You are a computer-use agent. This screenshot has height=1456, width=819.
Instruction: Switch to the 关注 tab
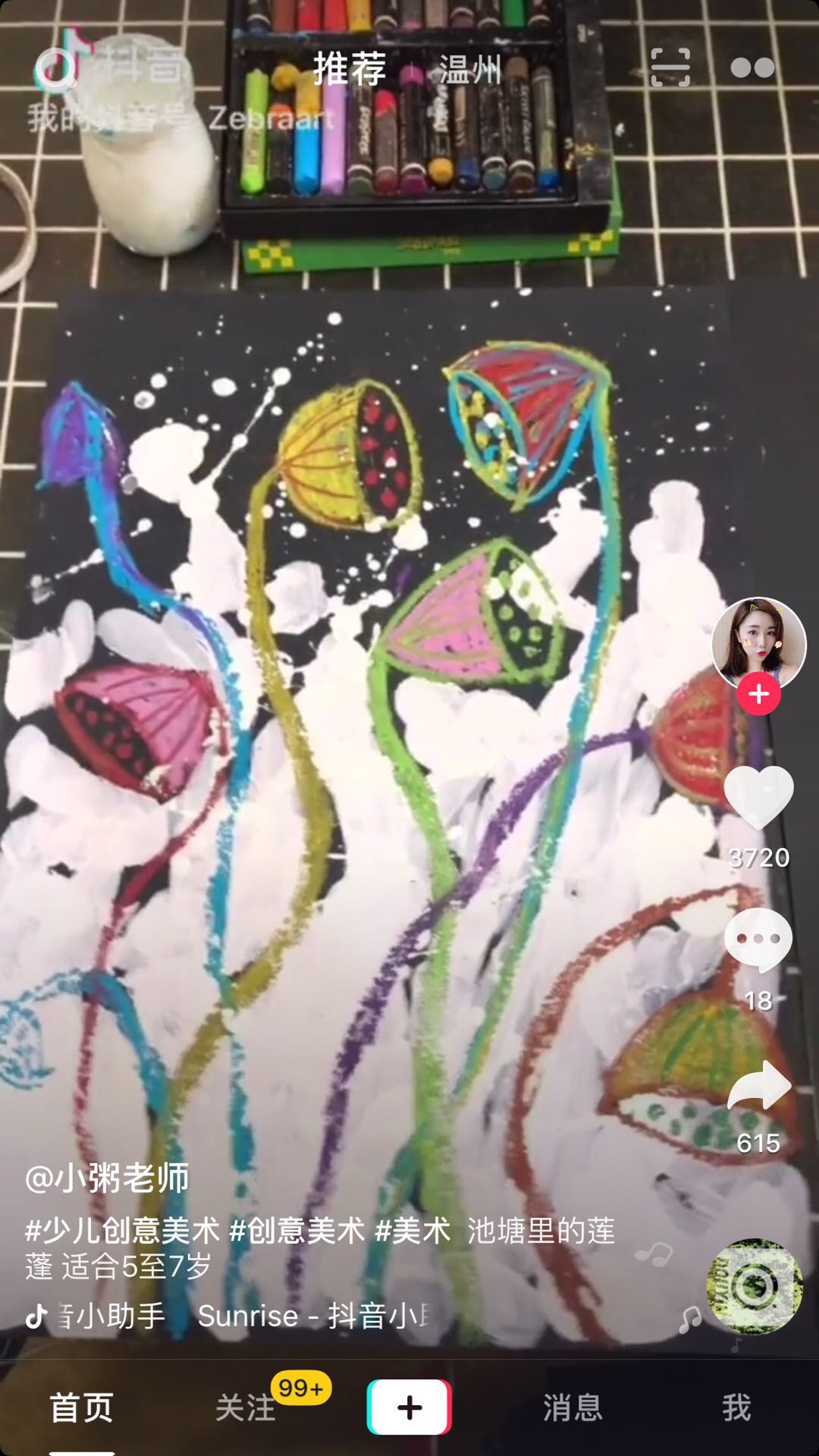click(x=246, y=1407)
